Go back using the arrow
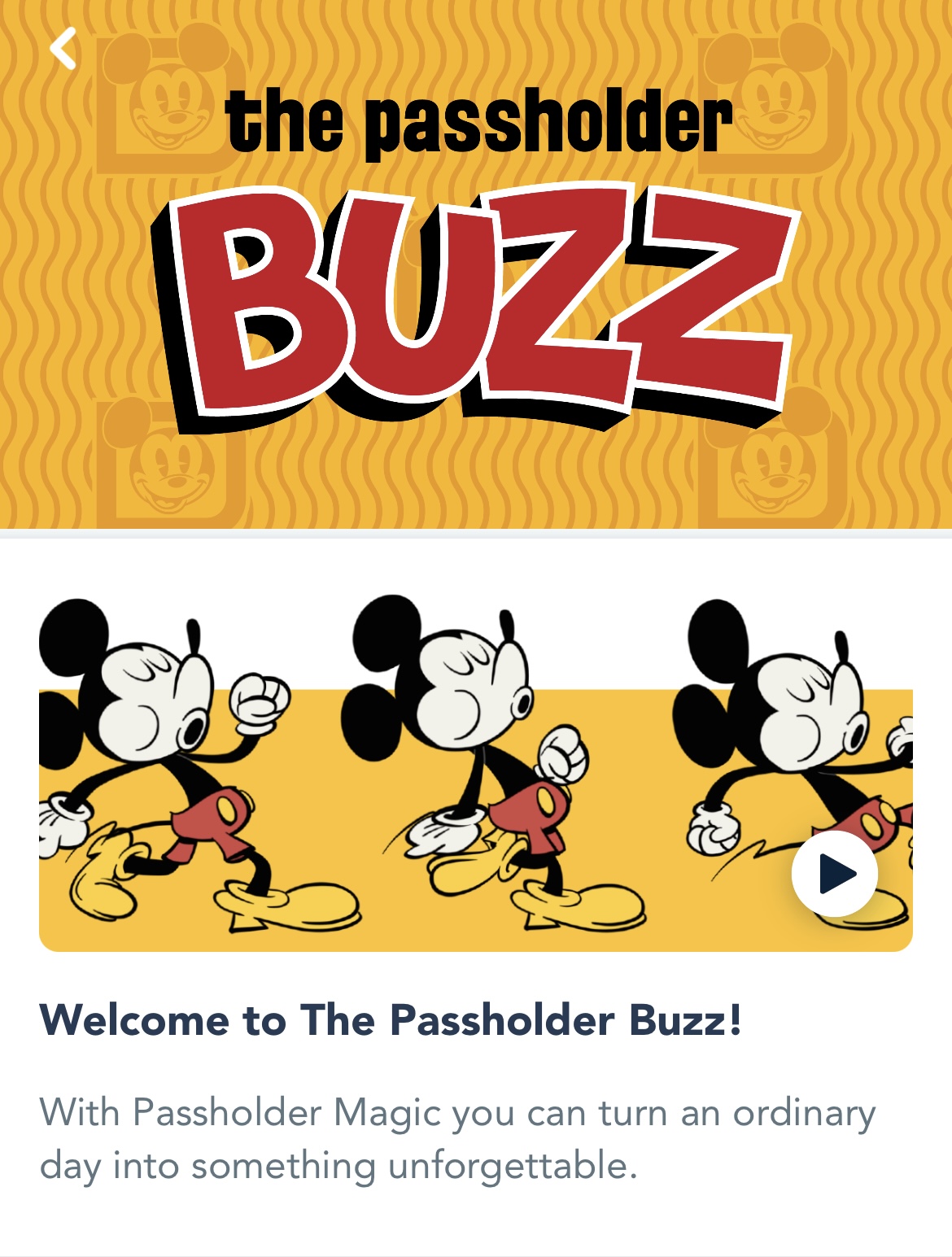 point(63,49)
